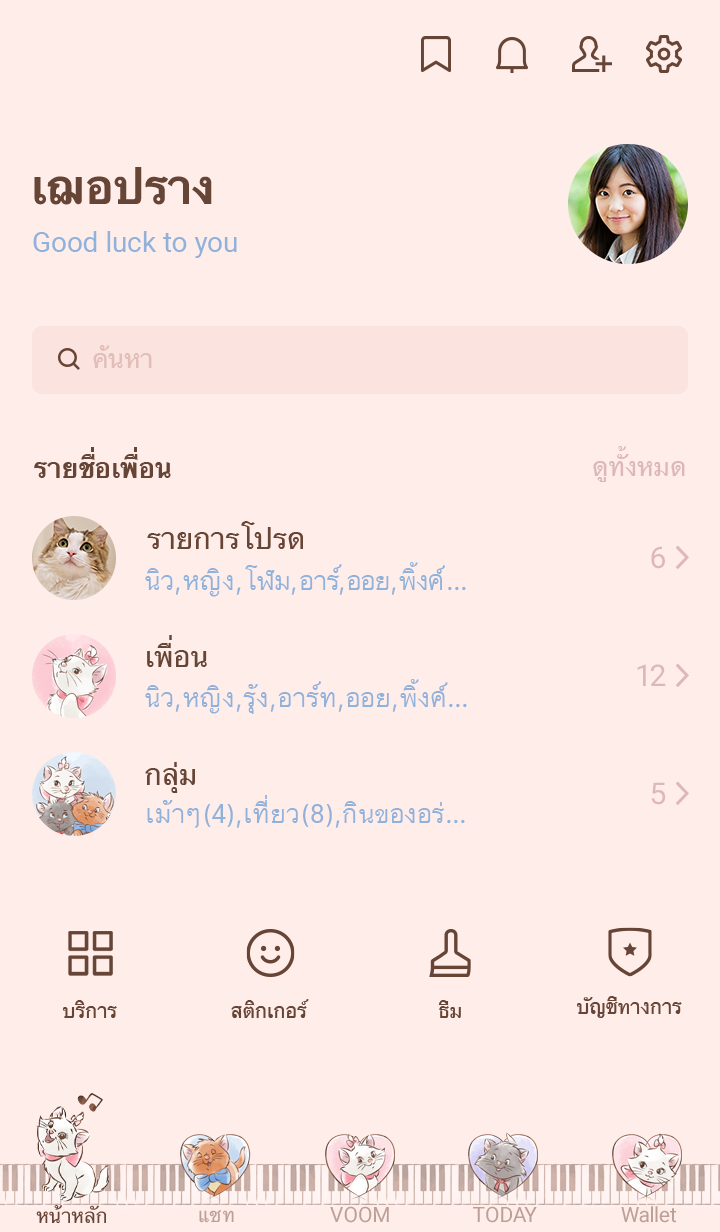
Task: Open the เพื่อน friends list
Action: (360, 676)
